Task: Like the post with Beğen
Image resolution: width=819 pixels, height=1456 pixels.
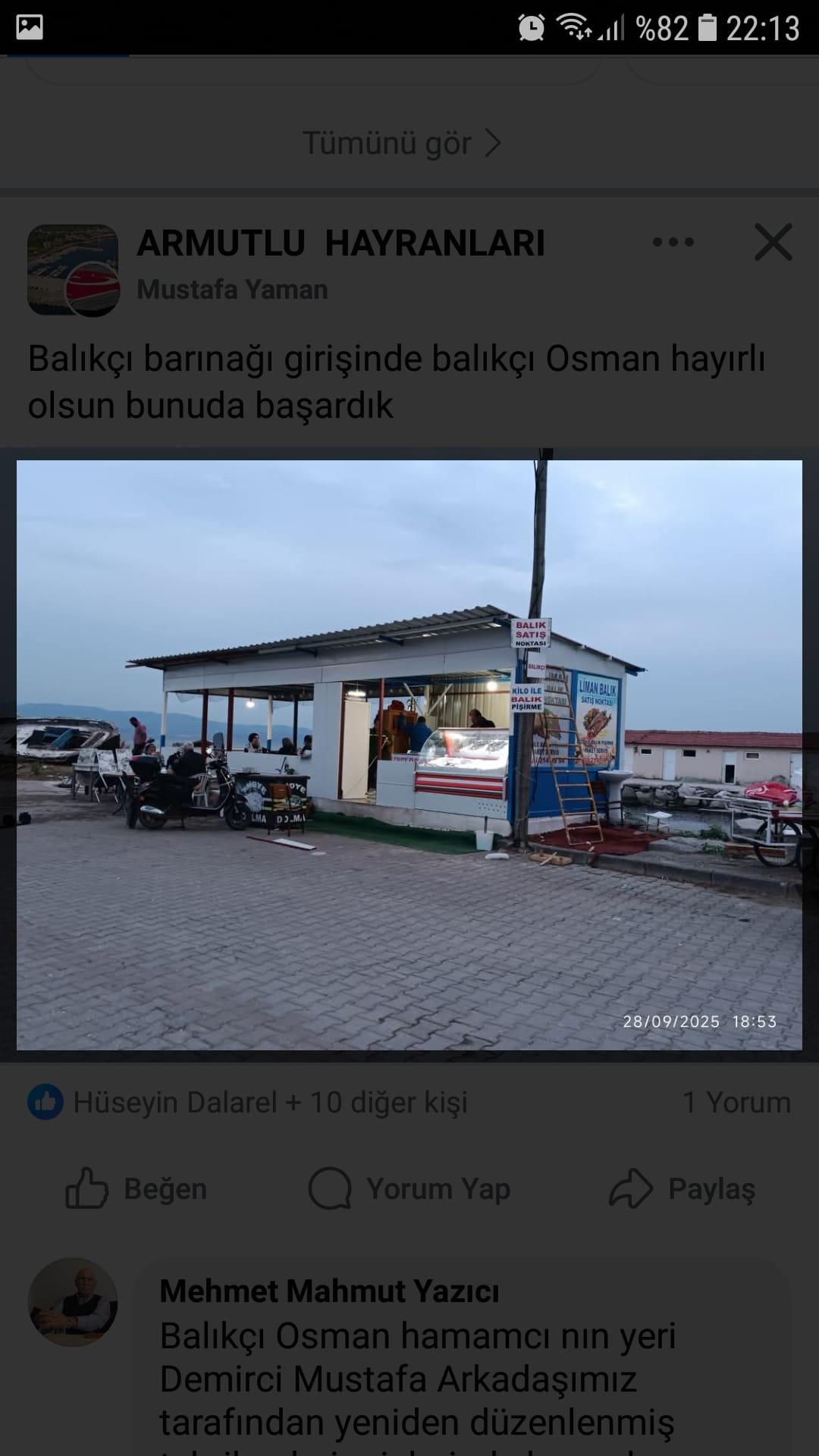Action: coord(136,1188)
